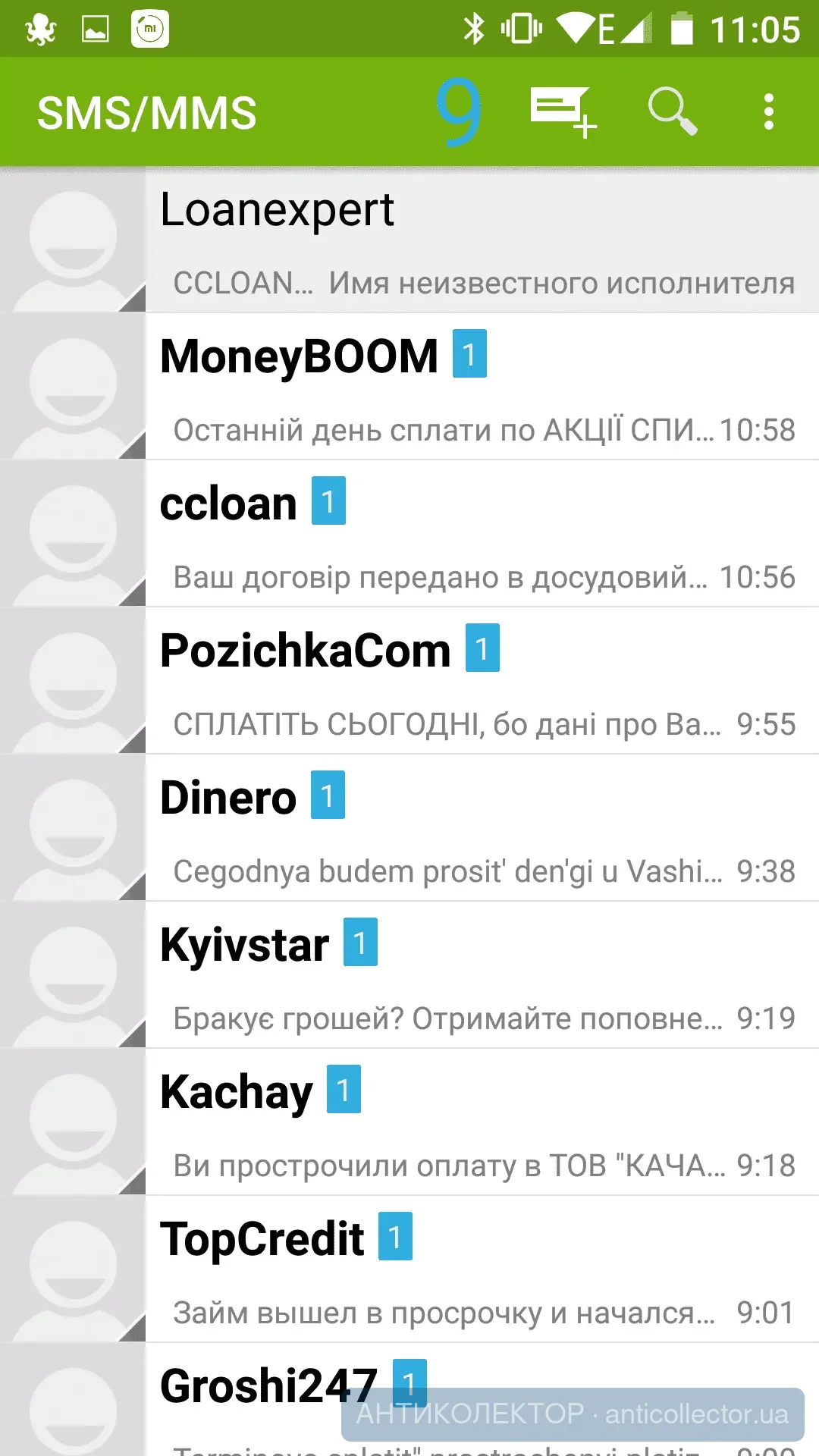Image resolution: width=819 pixels, height=1456 pixels.
Task: Tap the contact avatar next to MoneyBOOM
Action: pyautogui.click(x=73, y=387)
